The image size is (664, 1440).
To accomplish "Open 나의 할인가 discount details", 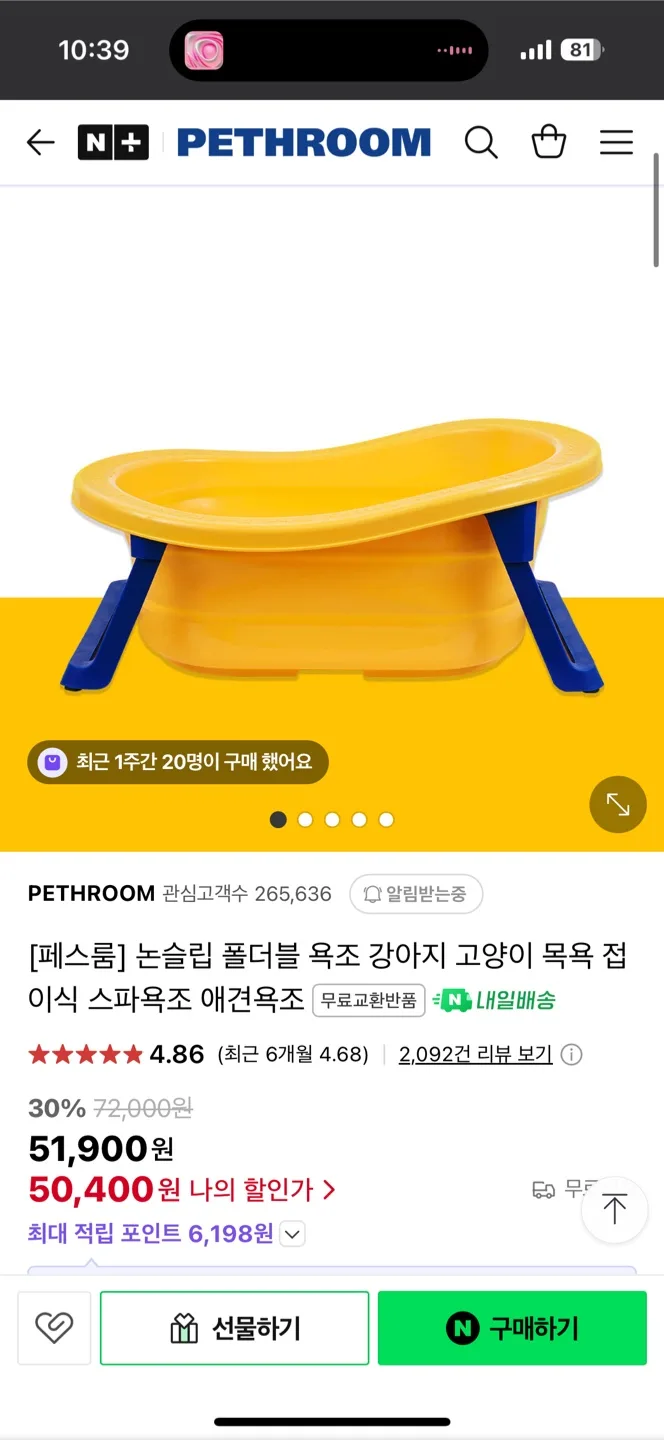I will 262,1190.
